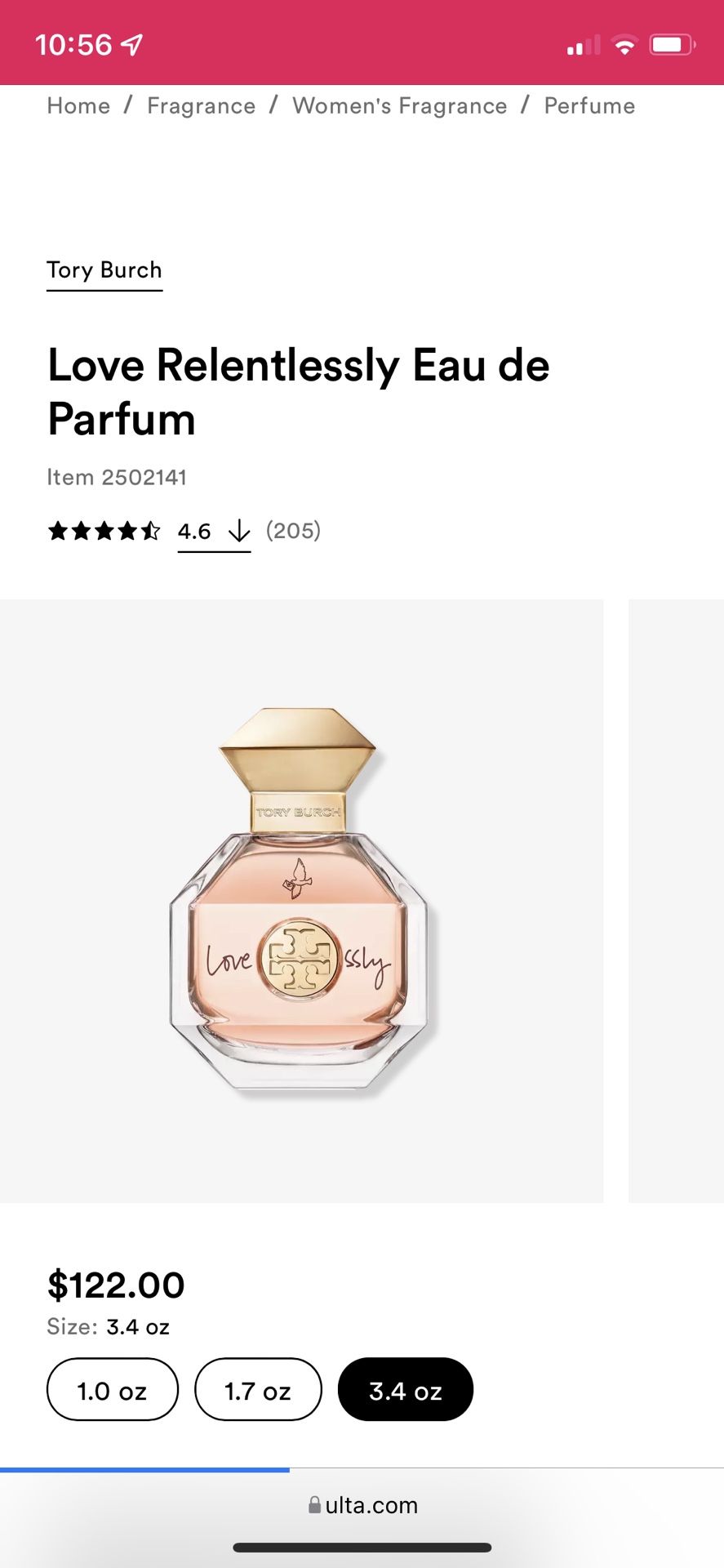Jump to reviews via the 4.6 rating
The image size is (724, 1568).
(214, 532)
